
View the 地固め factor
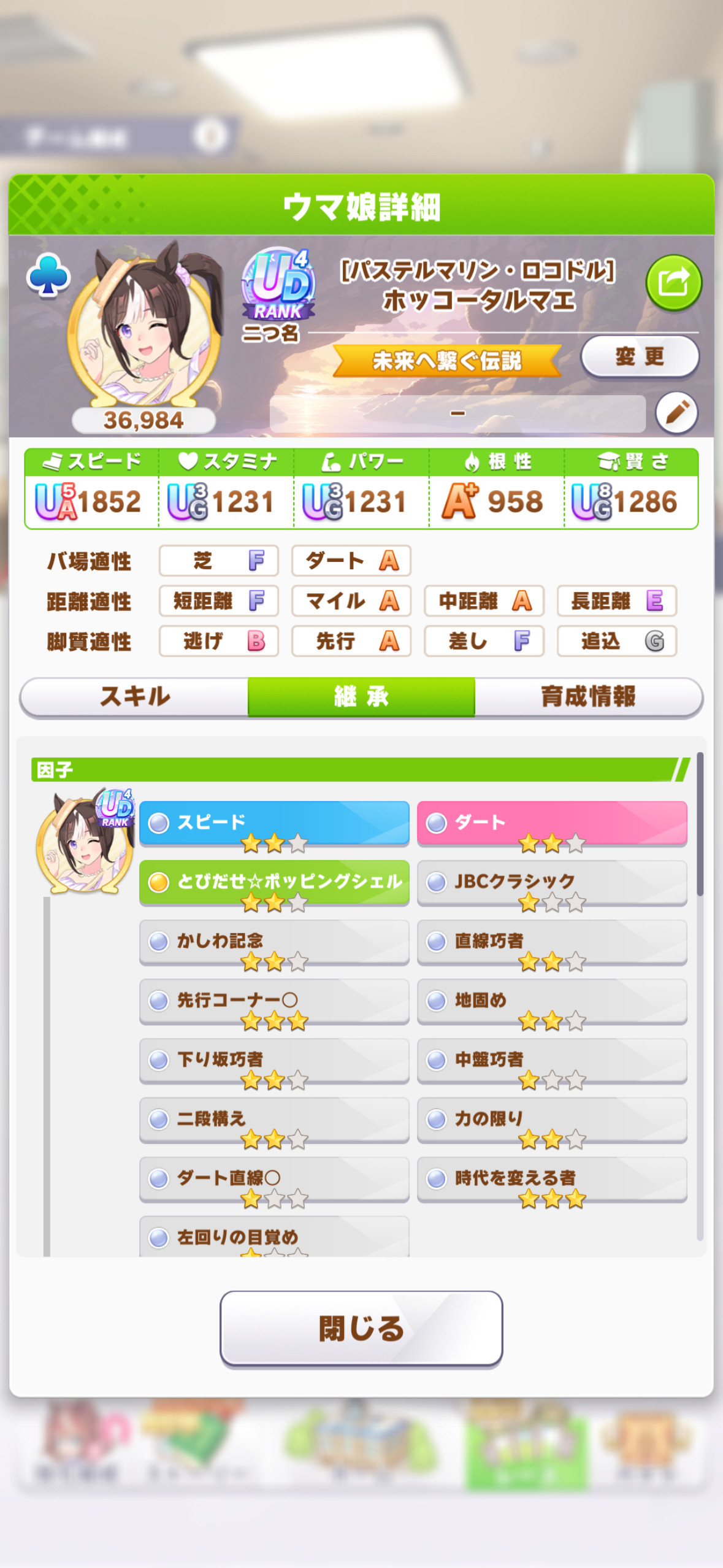[552, 1001]
